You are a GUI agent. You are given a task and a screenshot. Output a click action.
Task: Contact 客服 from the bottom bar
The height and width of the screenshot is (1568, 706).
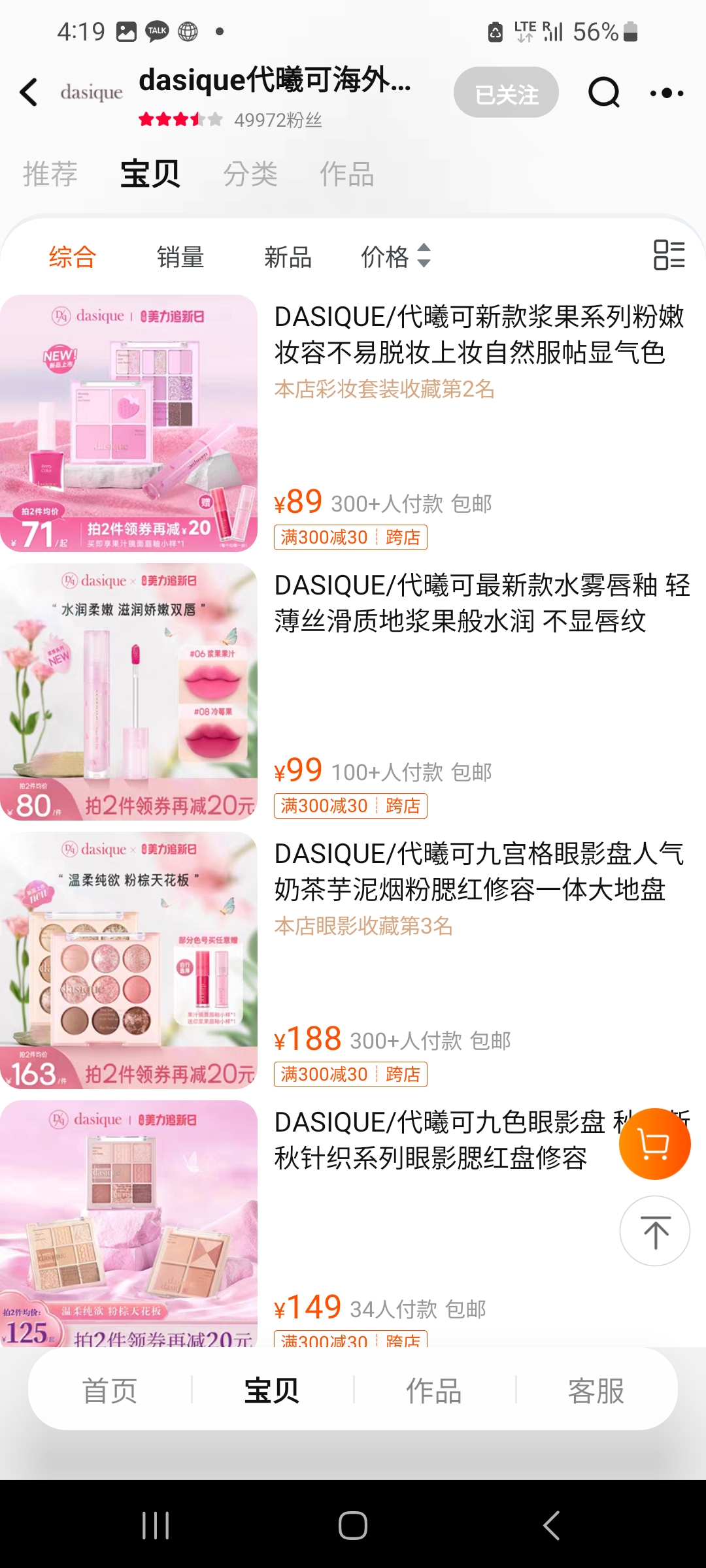point(596,1390)
